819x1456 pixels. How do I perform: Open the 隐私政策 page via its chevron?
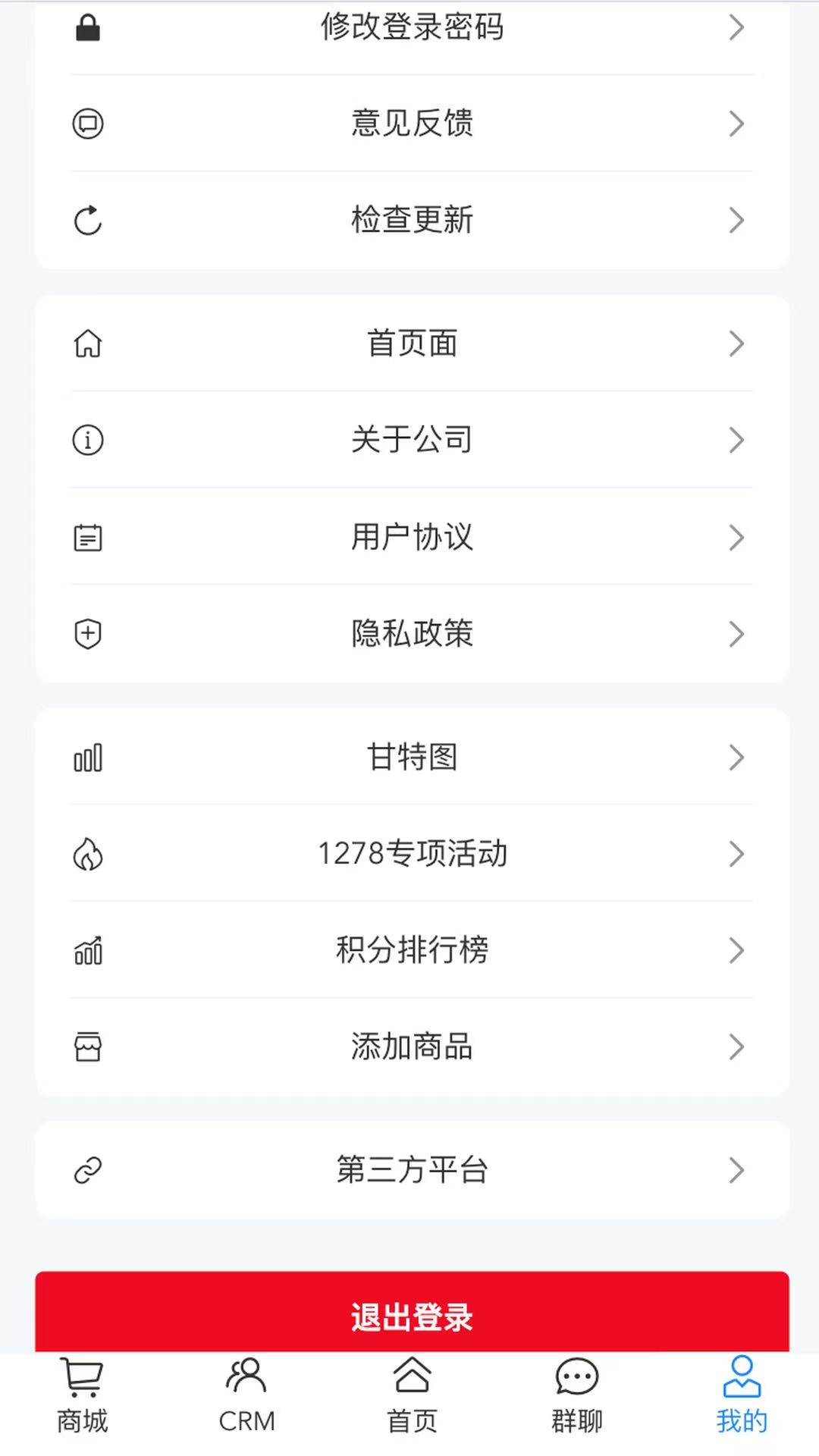735,633
